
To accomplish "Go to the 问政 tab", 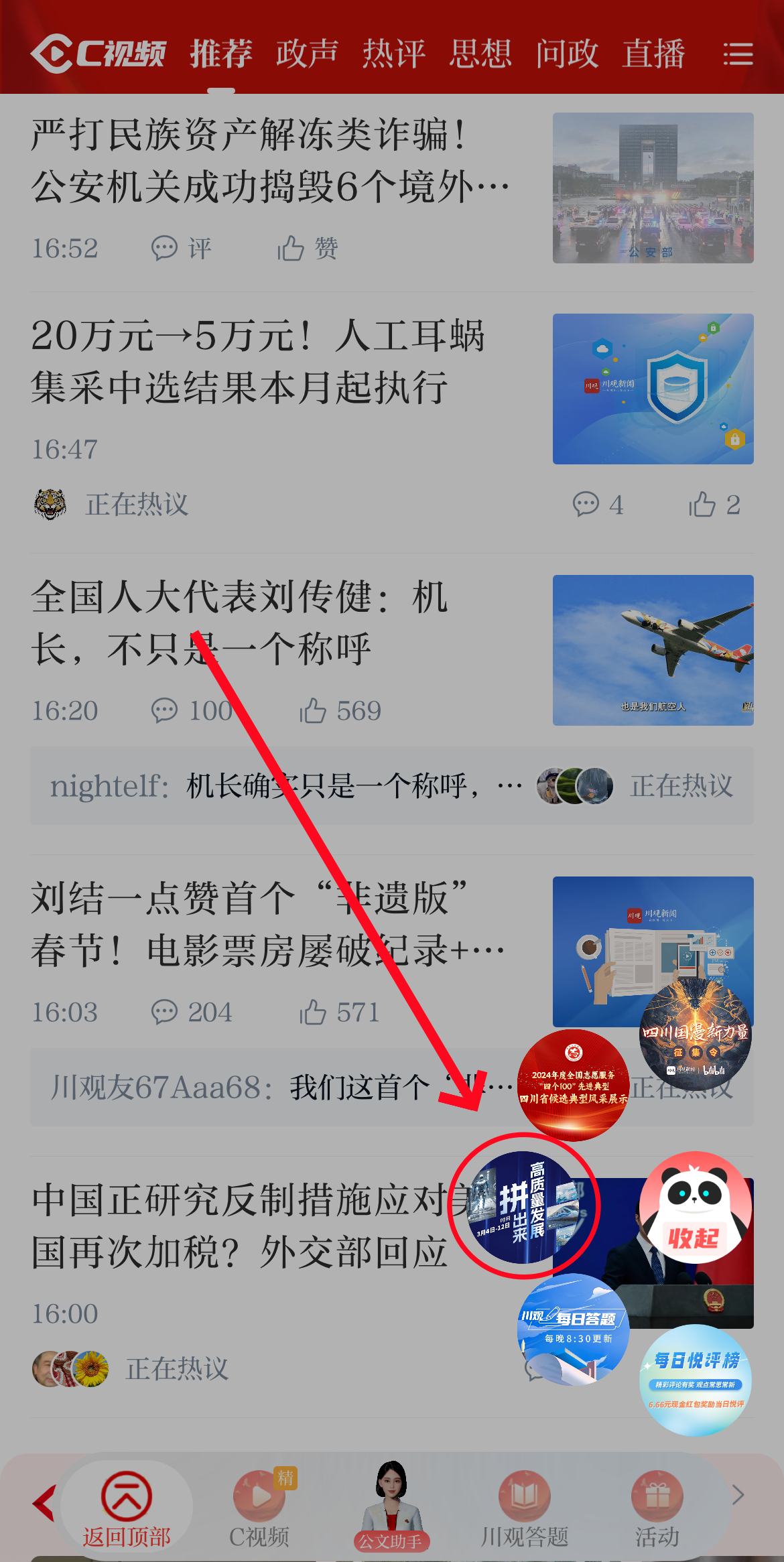I will click(567, 54).
